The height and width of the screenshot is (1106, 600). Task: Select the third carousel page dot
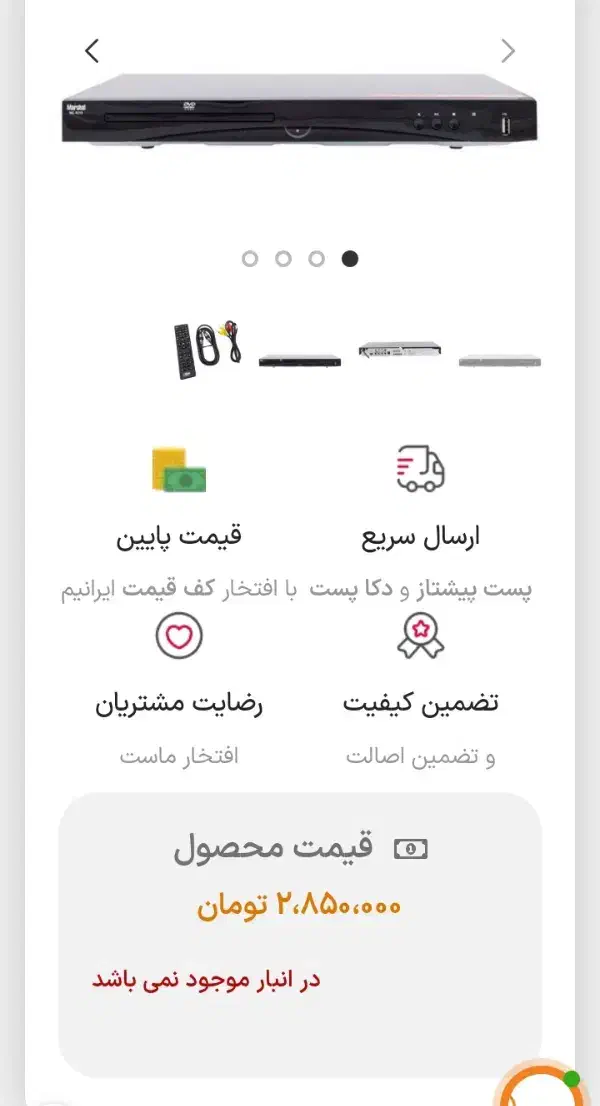click(x=317, y=259)
